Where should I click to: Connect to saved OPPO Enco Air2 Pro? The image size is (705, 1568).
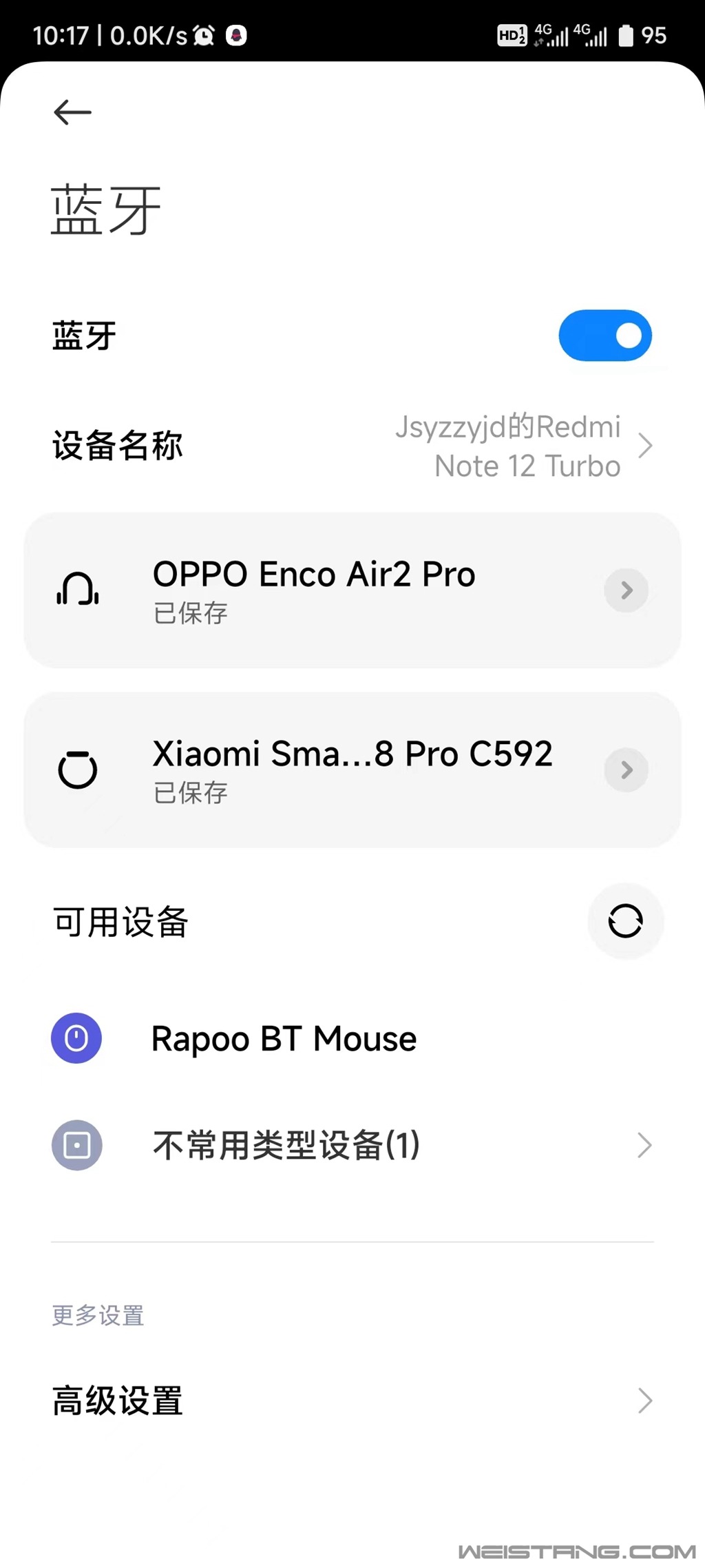(314, 590)
